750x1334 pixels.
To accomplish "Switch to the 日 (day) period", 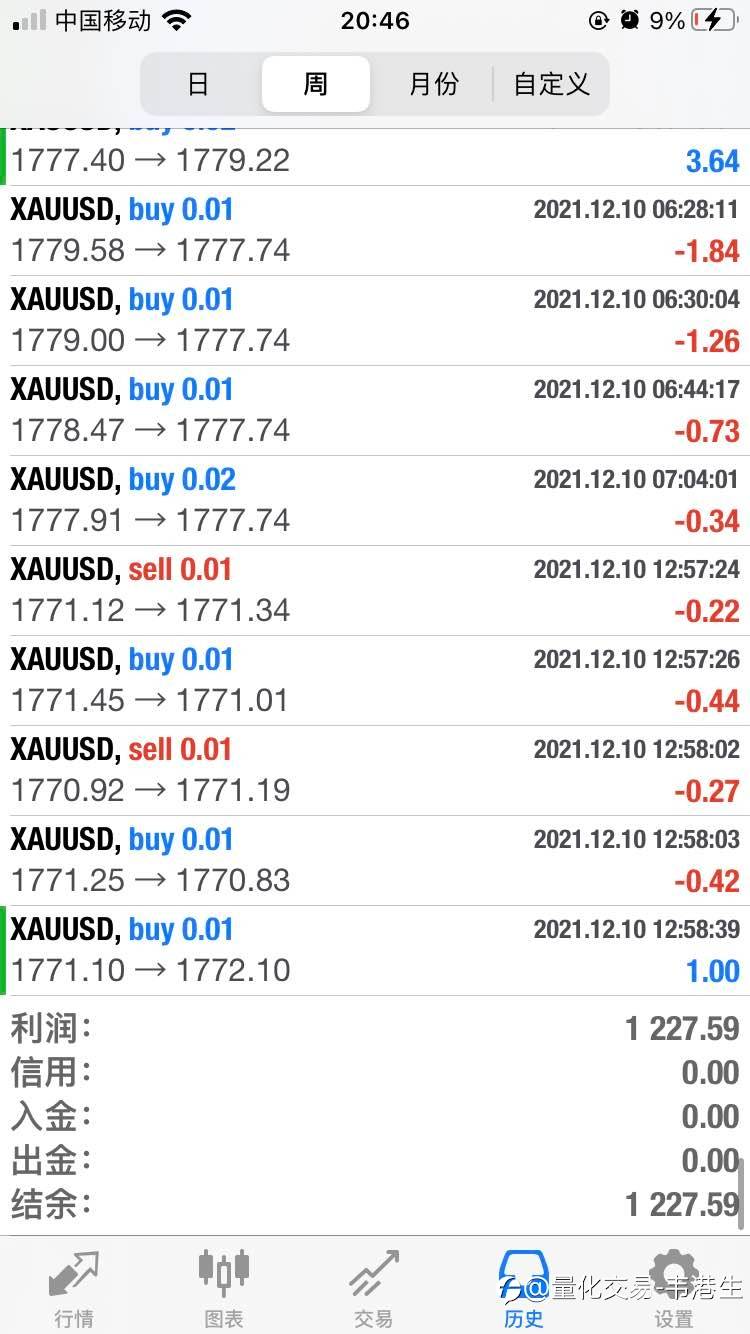I will (199, 84).
